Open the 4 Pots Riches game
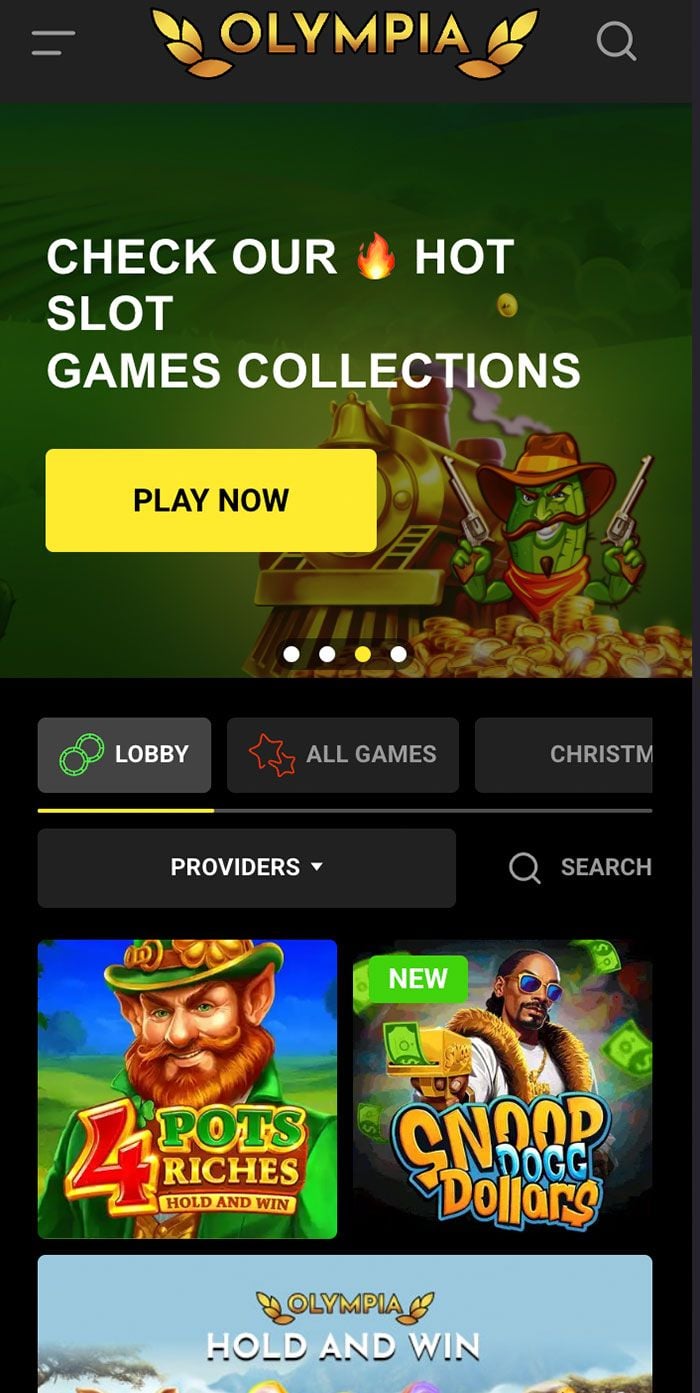Image resolution: width=700 pixels, height=1393 pixels. click(x=187, y=1089)
